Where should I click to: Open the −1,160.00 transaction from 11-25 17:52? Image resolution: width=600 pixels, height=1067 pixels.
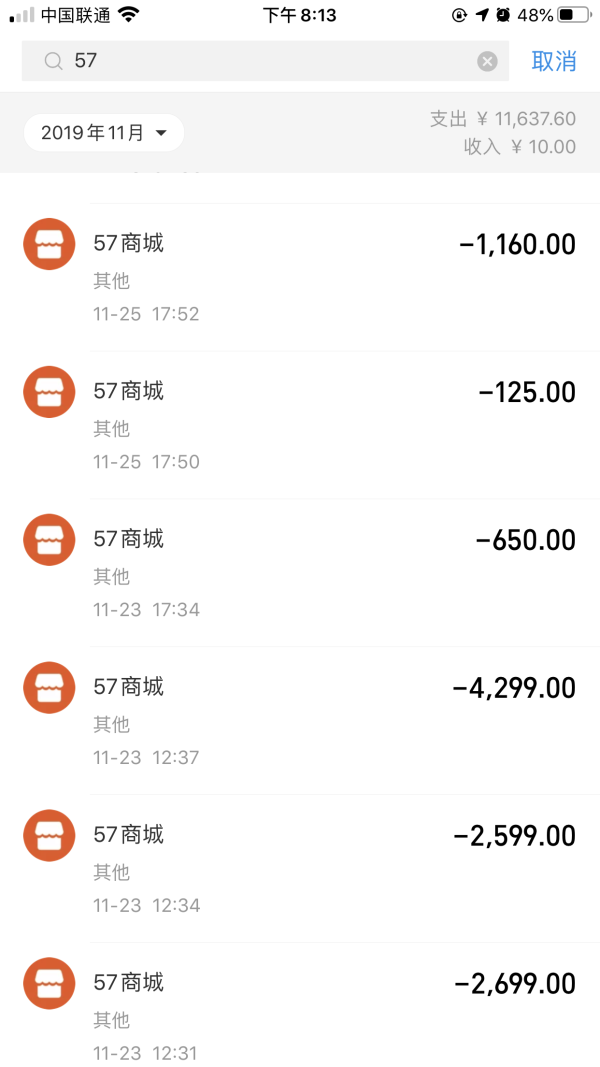pyautogui.click(x=300, y=277)
